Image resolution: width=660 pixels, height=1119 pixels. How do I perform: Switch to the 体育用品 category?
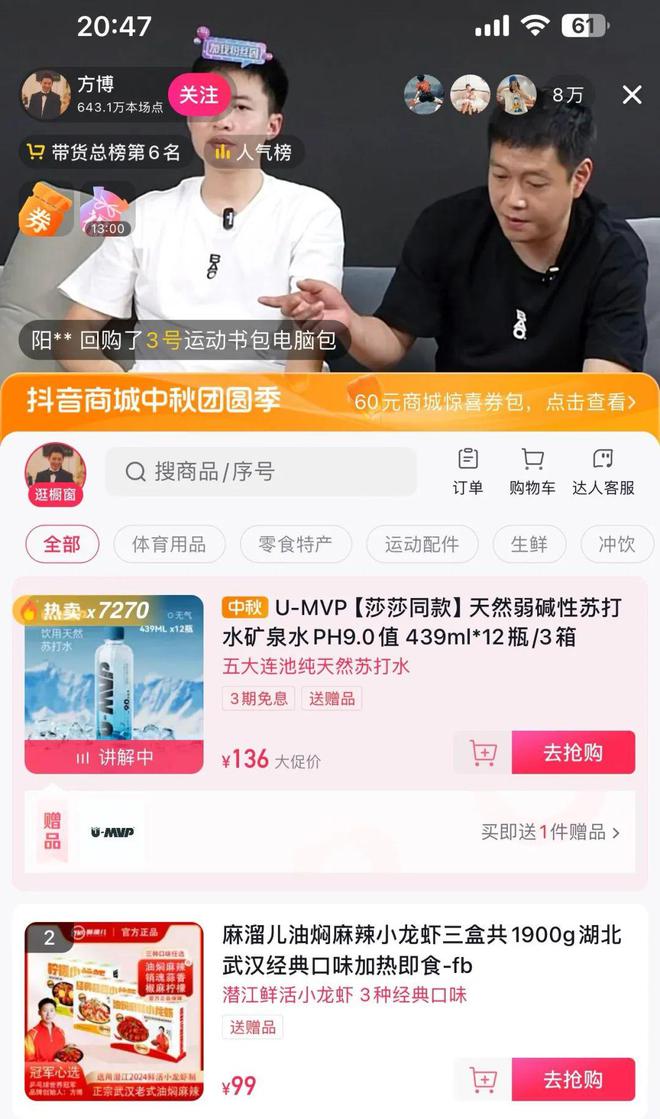pos(169,545)
